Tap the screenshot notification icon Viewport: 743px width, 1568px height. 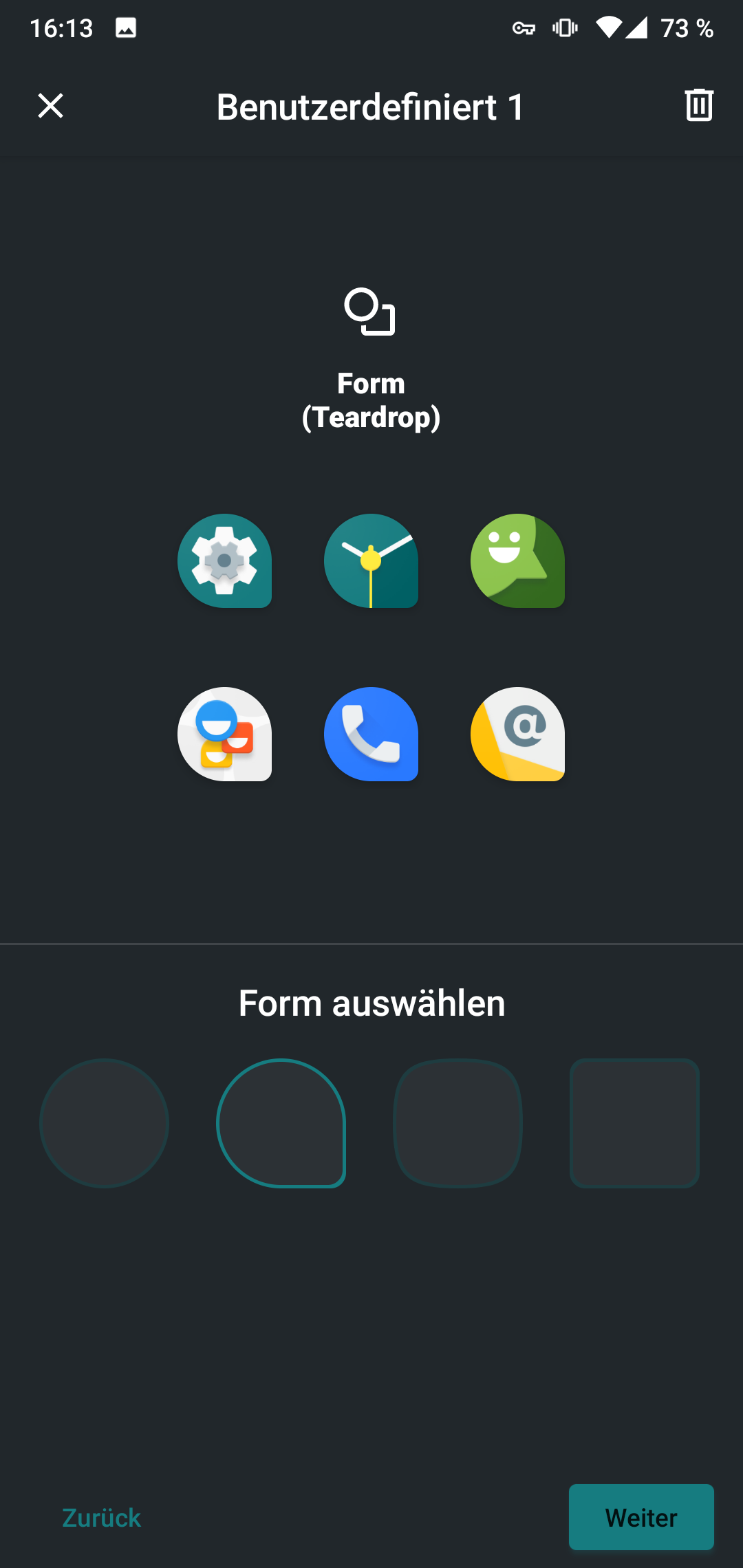[x=126, y=28]
